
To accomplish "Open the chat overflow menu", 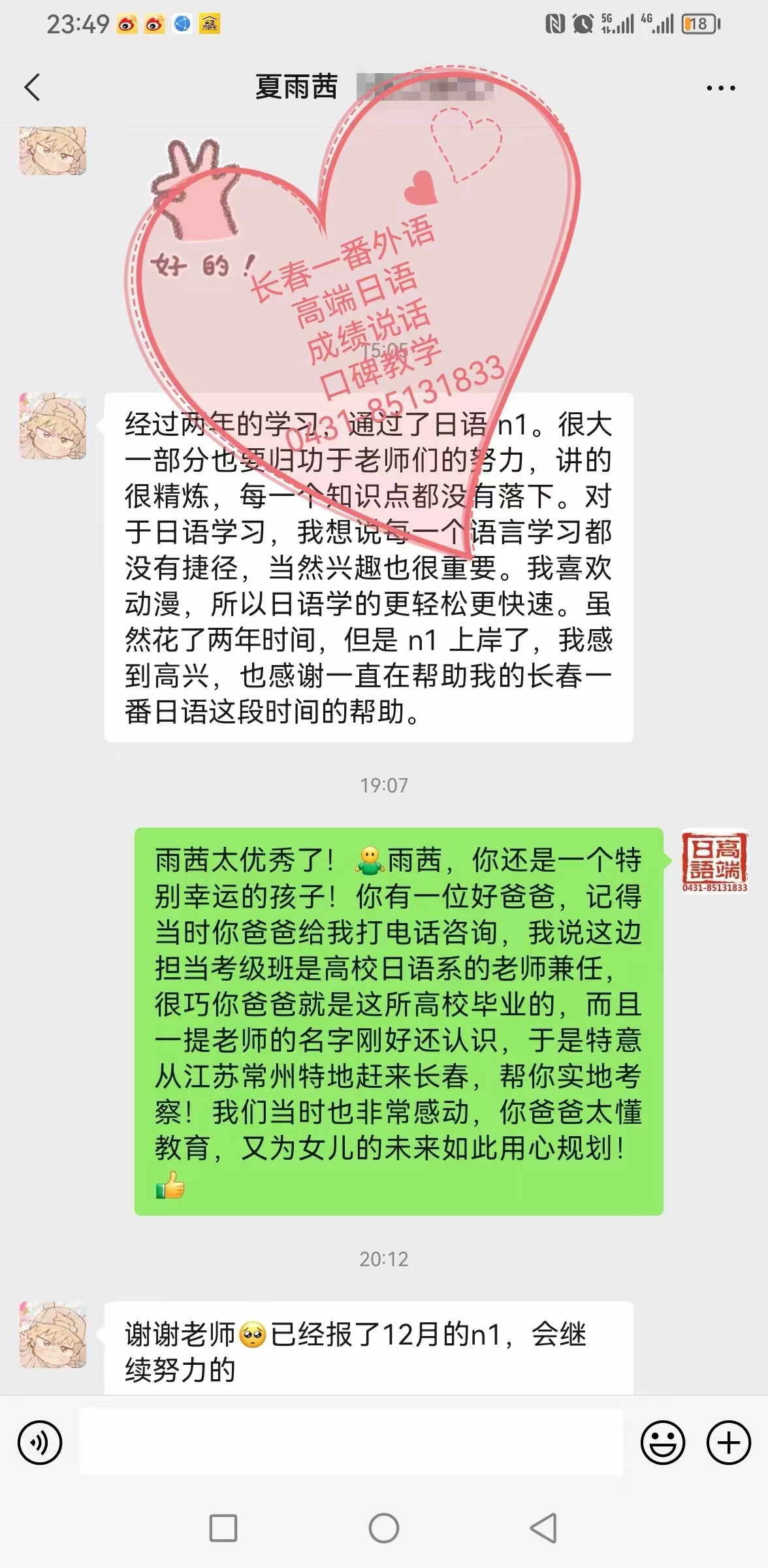I will [x=721, y=88].
